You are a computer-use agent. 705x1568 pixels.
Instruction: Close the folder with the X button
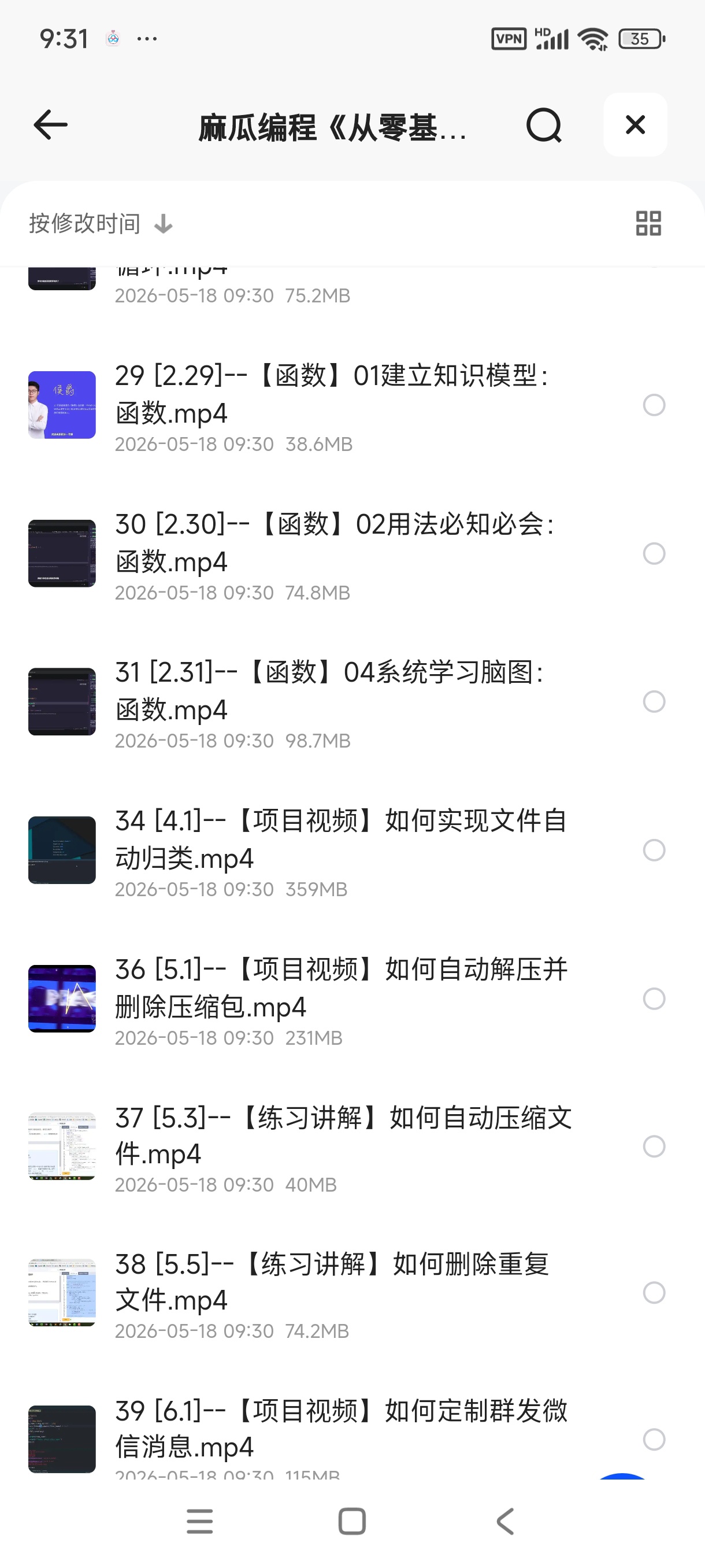tap(635, 125)
